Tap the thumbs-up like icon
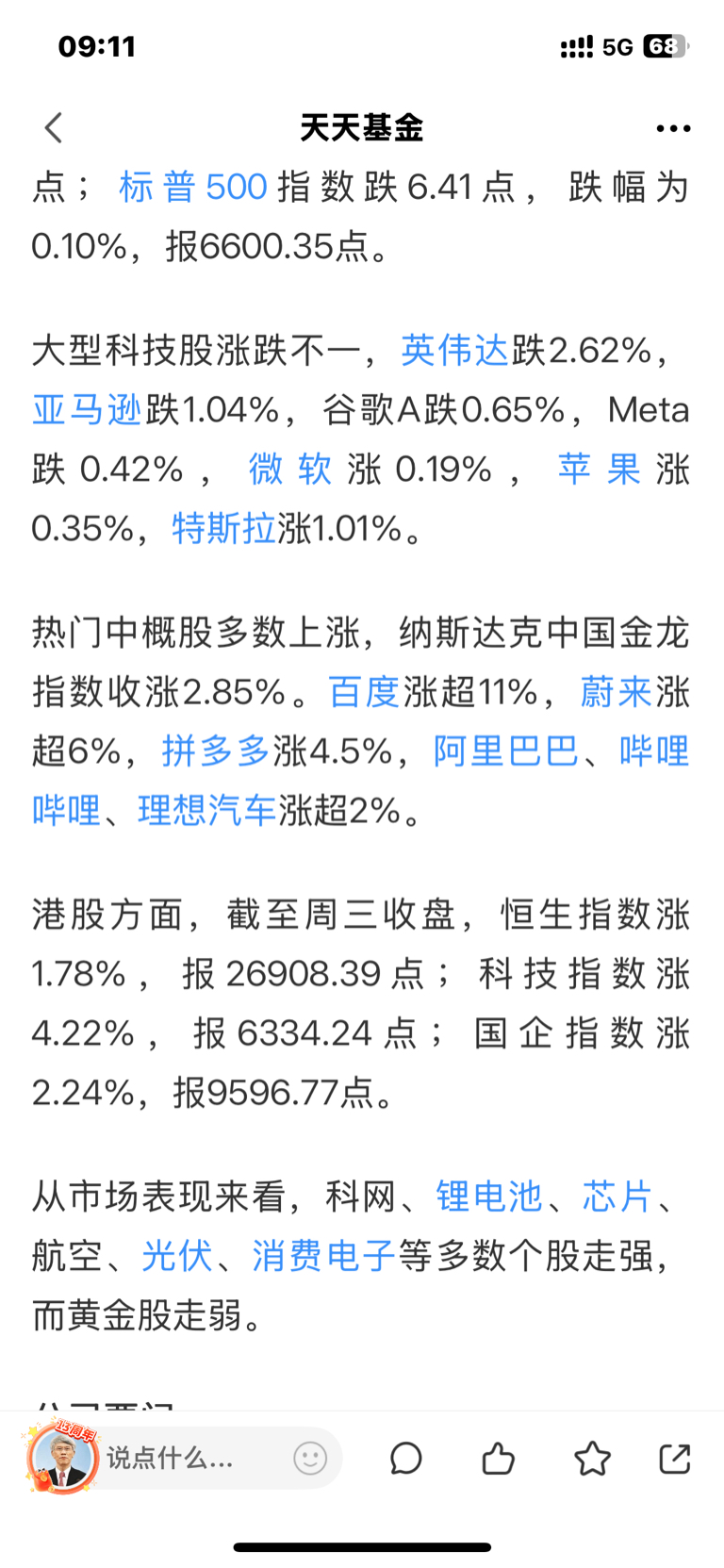The height and width of the screenshot is (1568, 724). 498,1459
